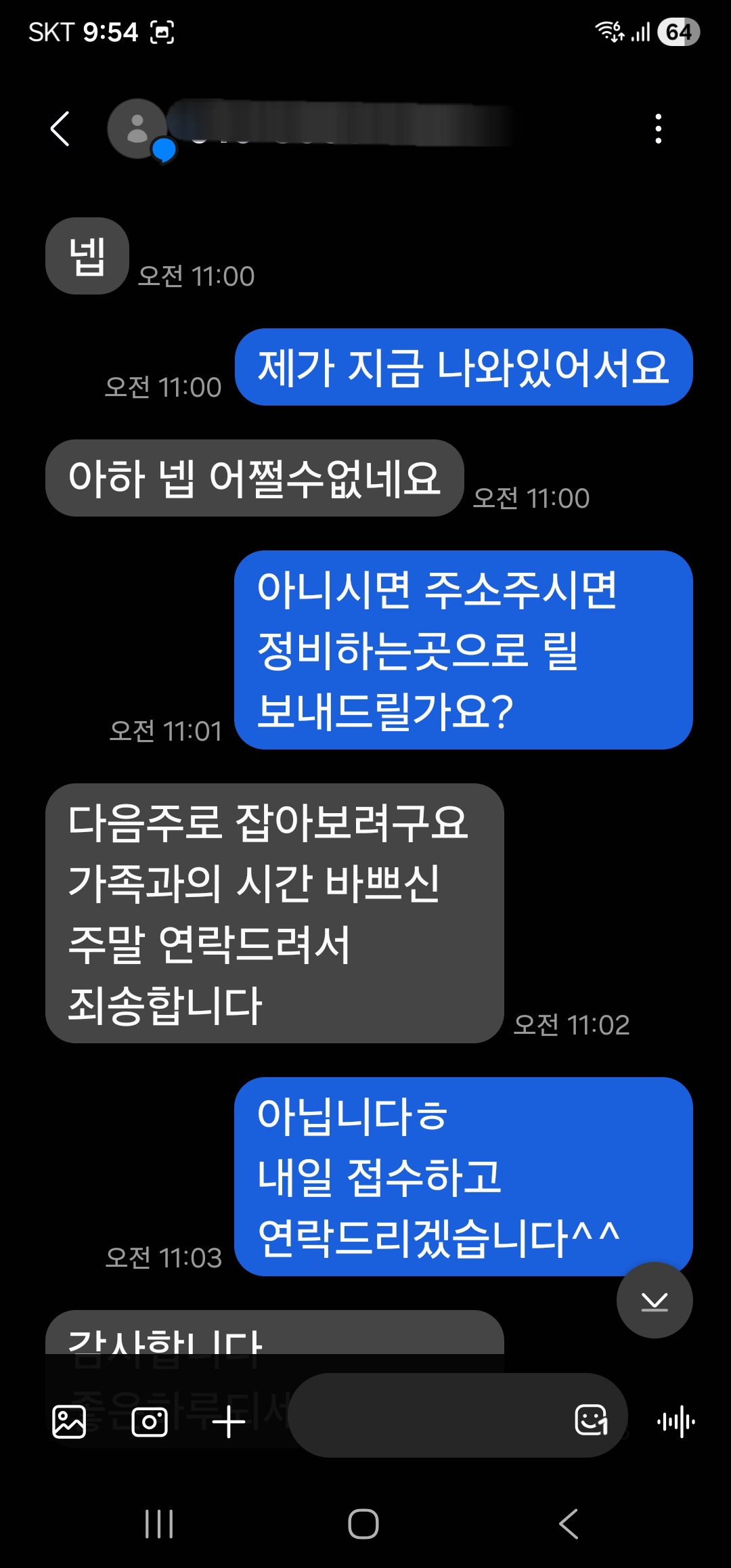Tap the plus icon for more attachments
Image resolution: width=731 pixels, height=1568 pixels.
[229, 1421]
